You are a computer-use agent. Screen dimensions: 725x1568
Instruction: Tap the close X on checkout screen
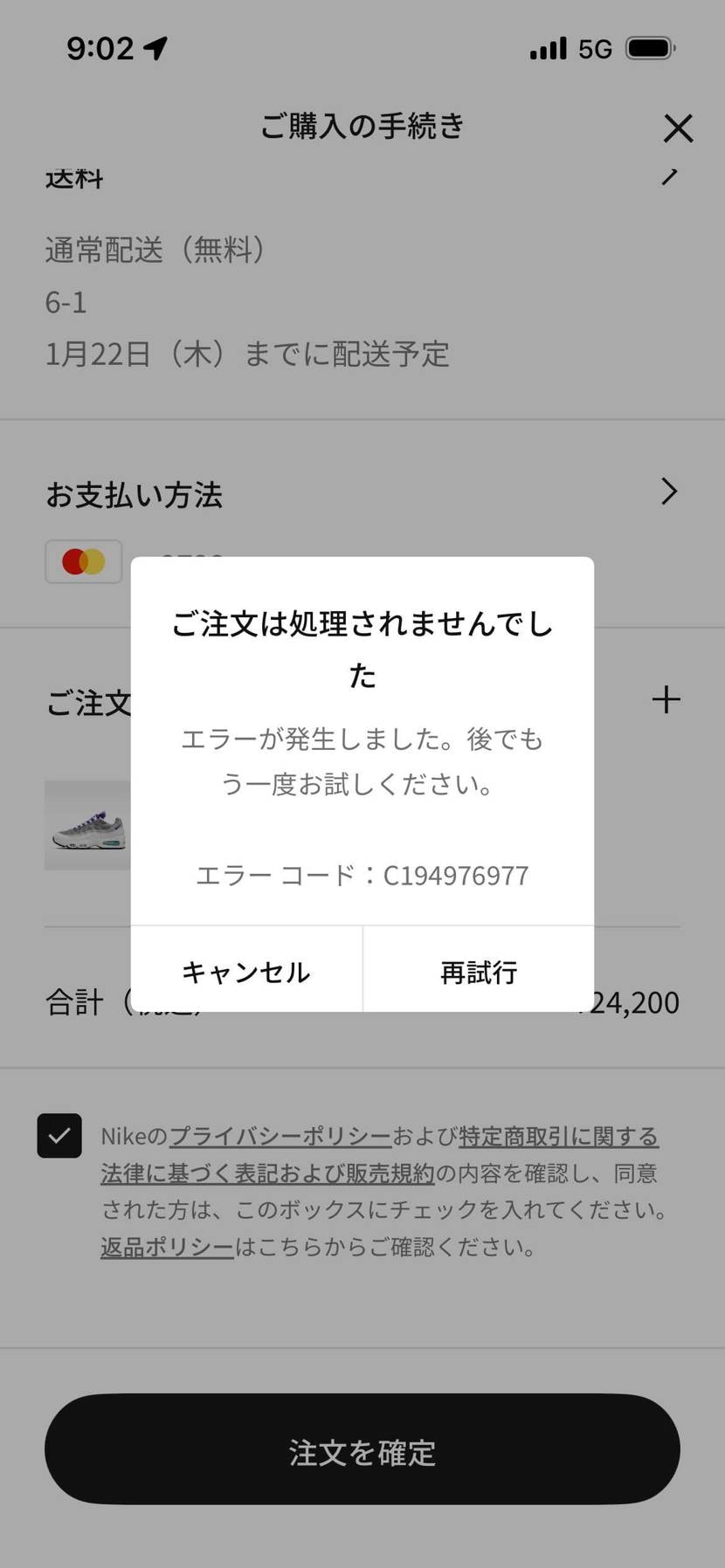pyautogui.click(x=679, y=127)
